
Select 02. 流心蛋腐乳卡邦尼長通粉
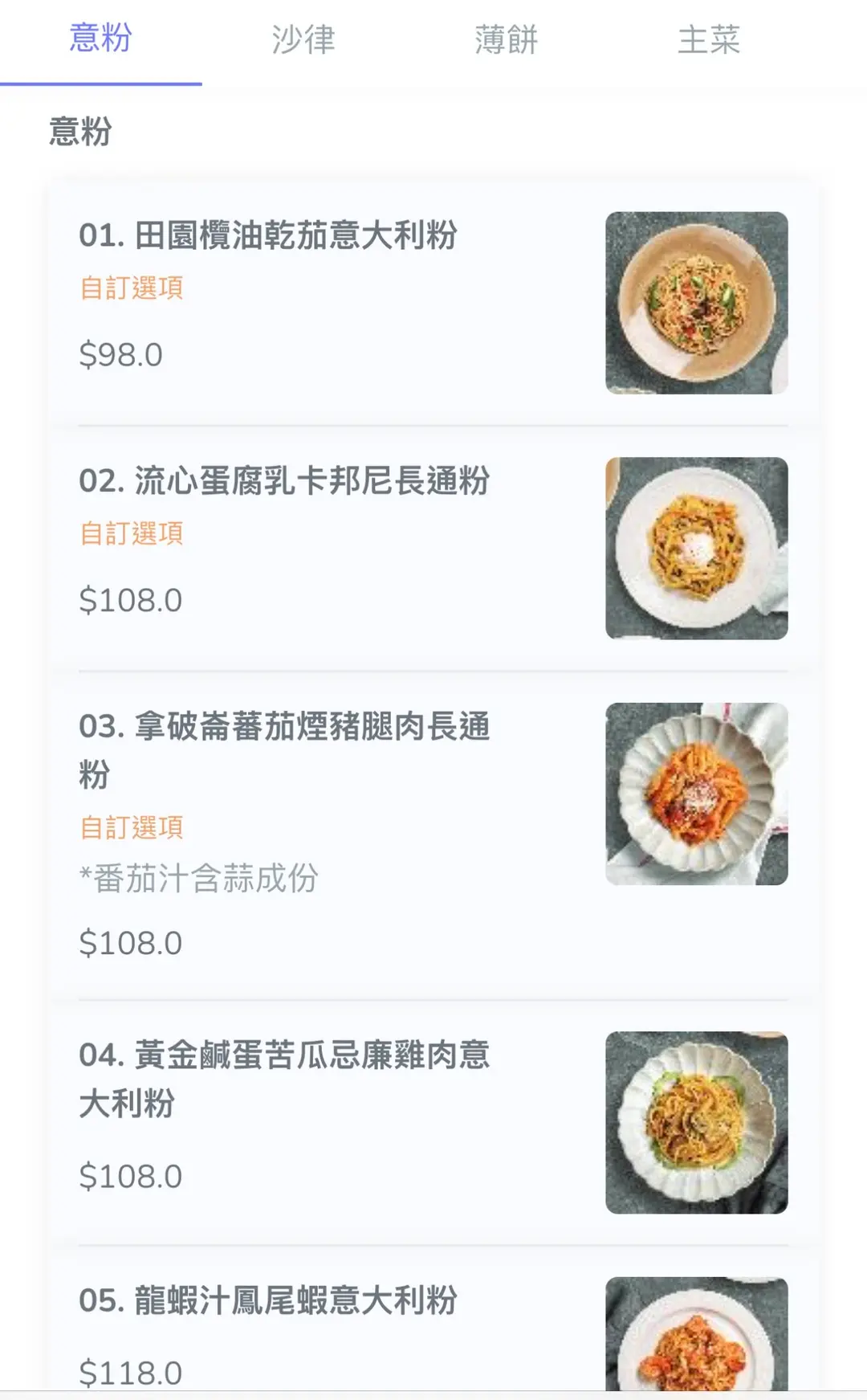(284, 482)
